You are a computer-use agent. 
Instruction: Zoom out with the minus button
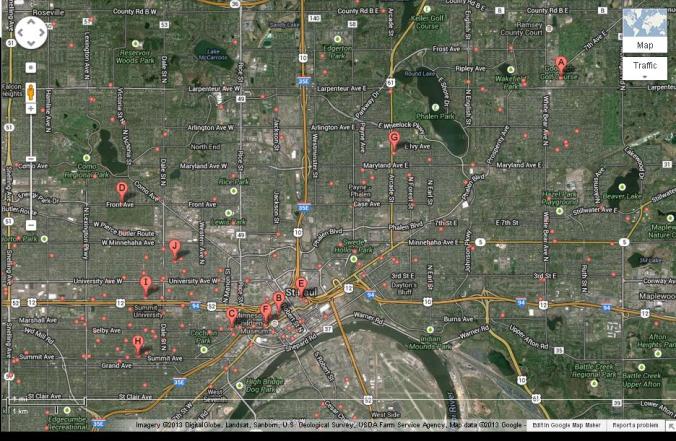pyautogui.click(x=31, y=226)
